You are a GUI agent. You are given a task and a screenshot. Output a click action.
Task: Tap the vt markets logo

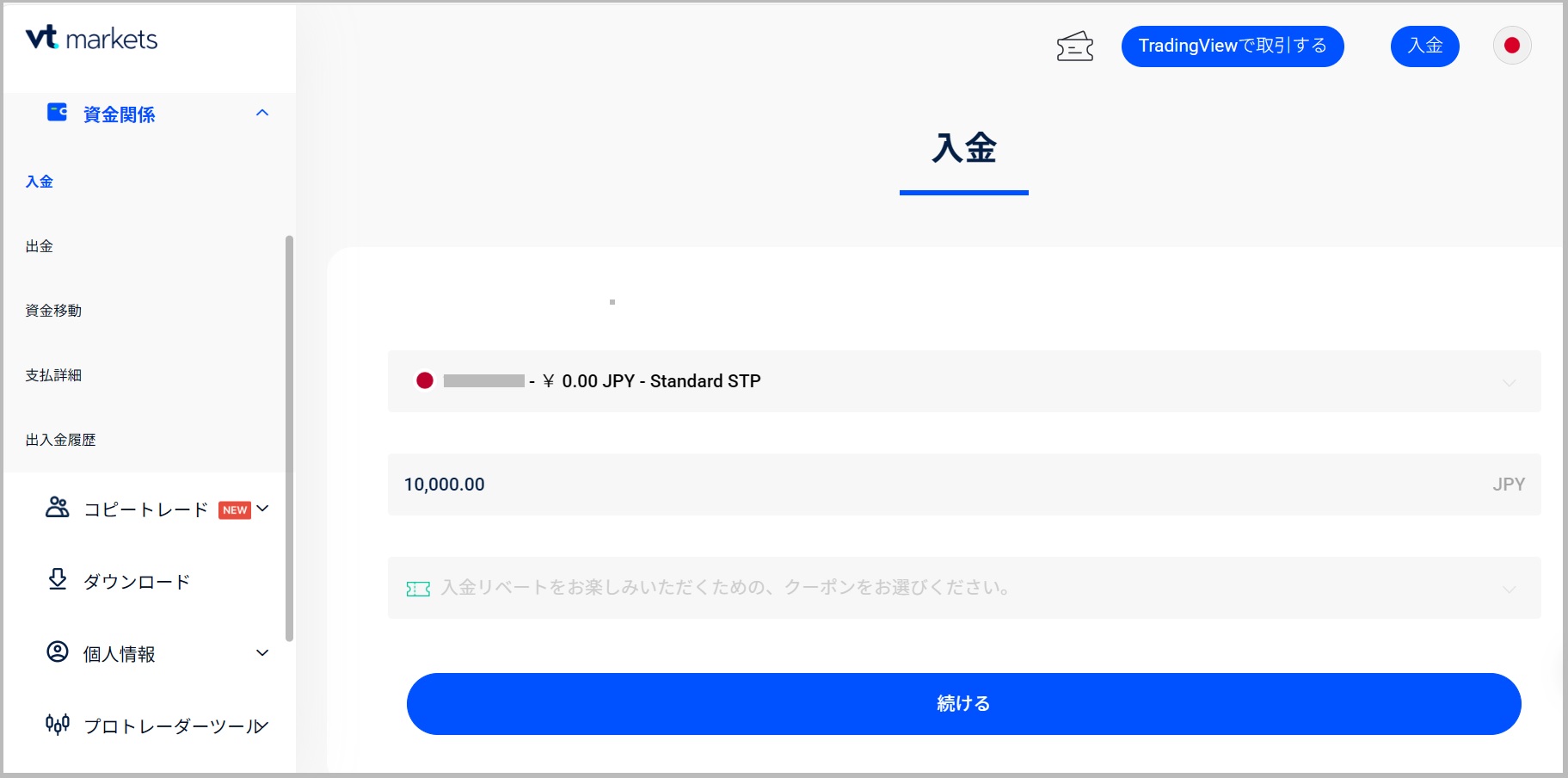coord(91,39)
